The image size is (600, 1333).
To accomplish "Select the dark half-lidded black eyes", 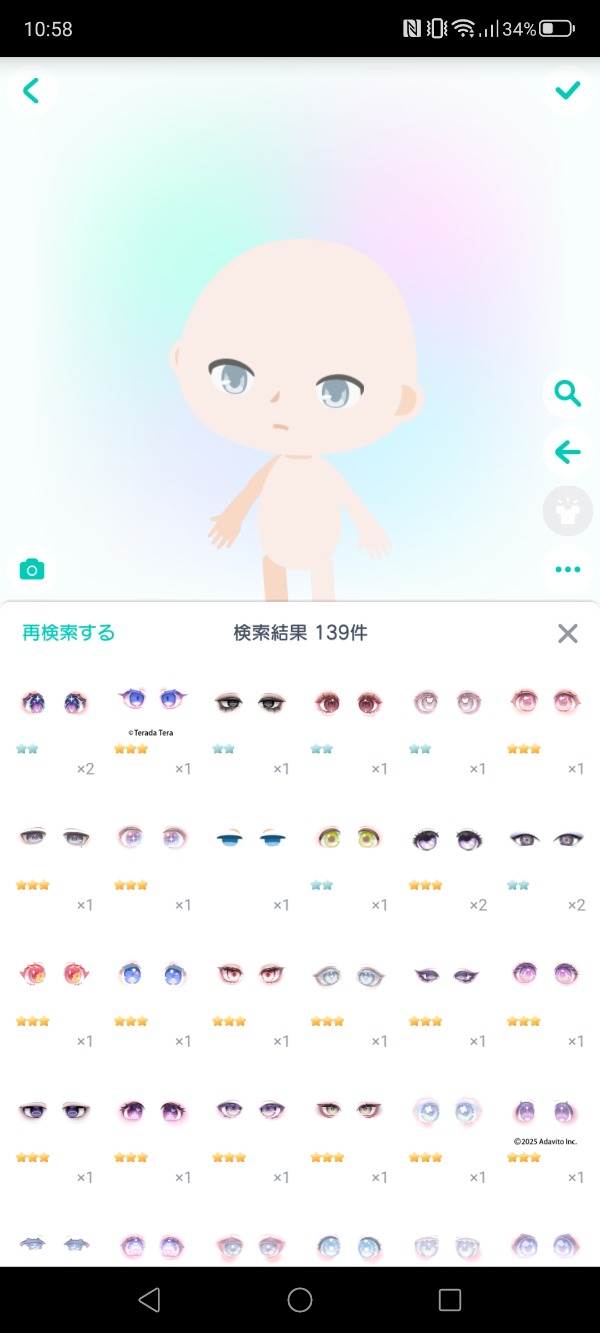I will 249,702.
